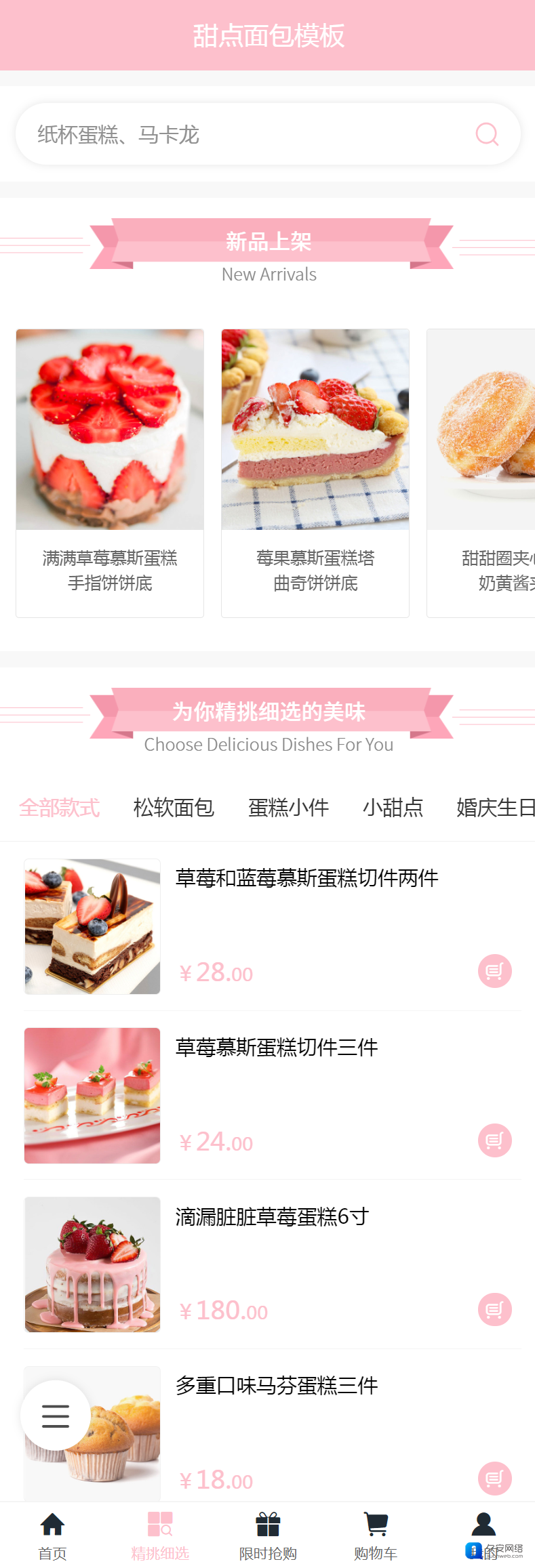Add the ¥180.00 drip cake to cart
535x1568 pixels.
pos(494,1309)
